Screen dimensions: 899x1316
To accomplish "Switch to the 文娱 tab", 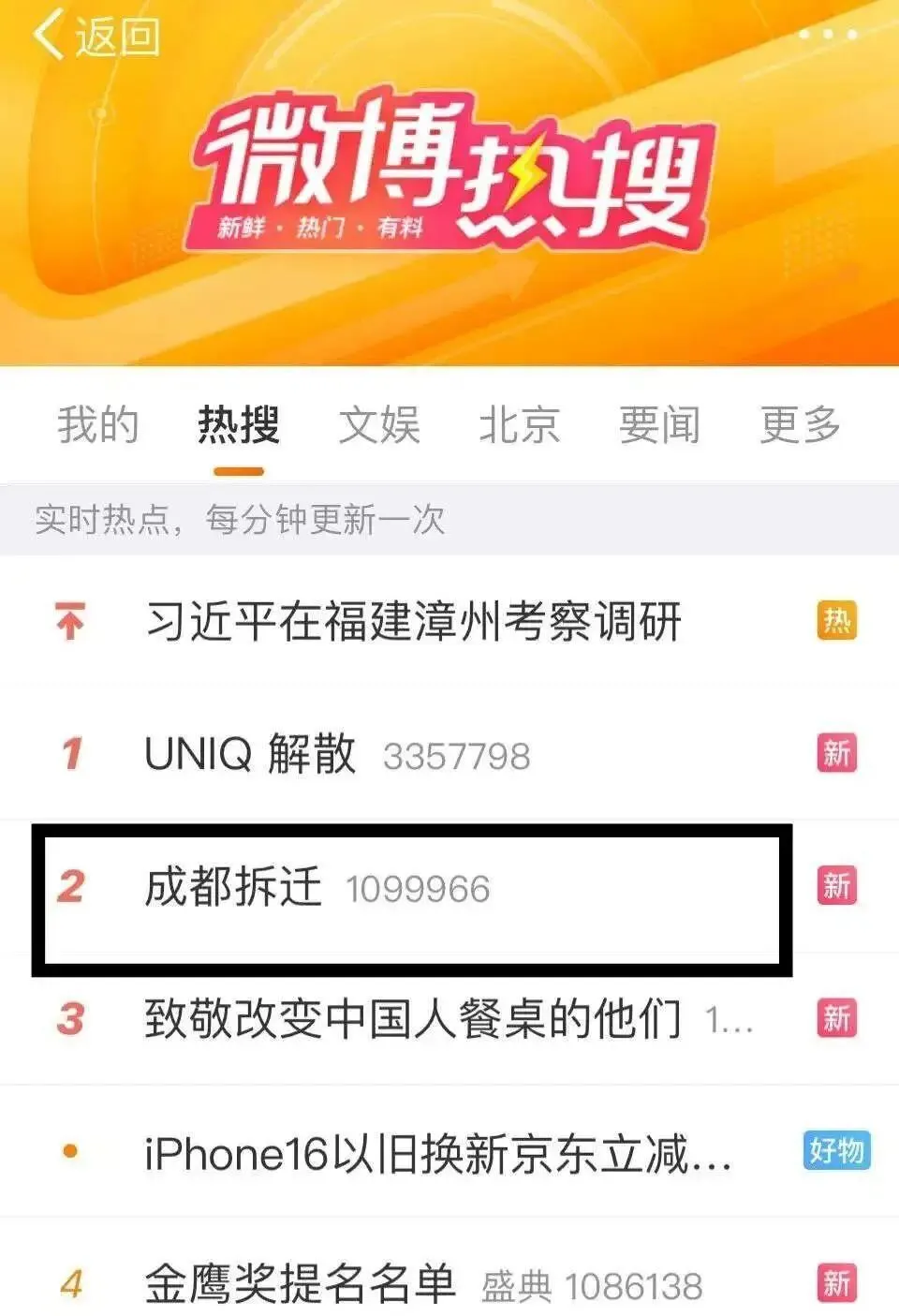I will tap(378, 425).
